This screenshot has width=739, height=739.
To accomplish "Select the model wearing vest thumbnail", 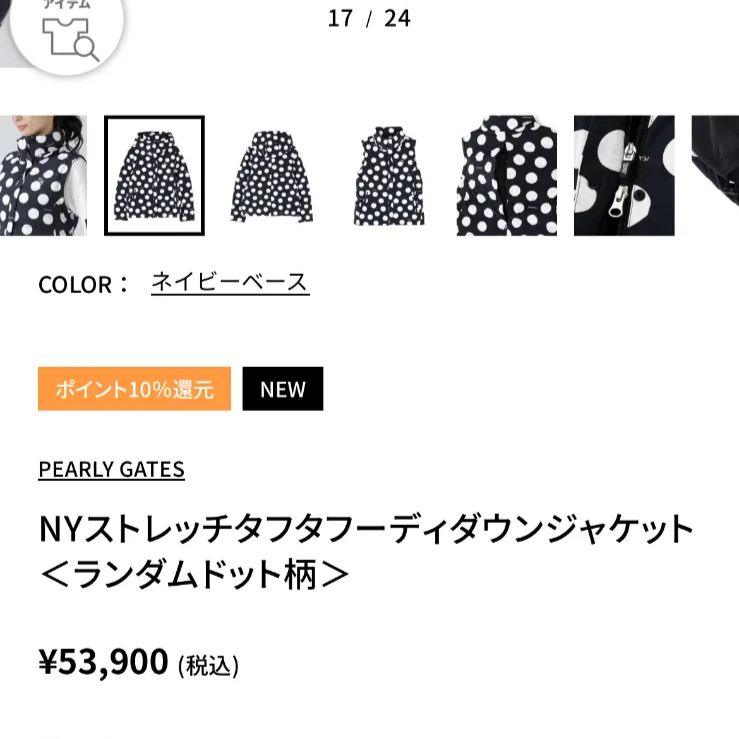I will click(x=42, y=176).
